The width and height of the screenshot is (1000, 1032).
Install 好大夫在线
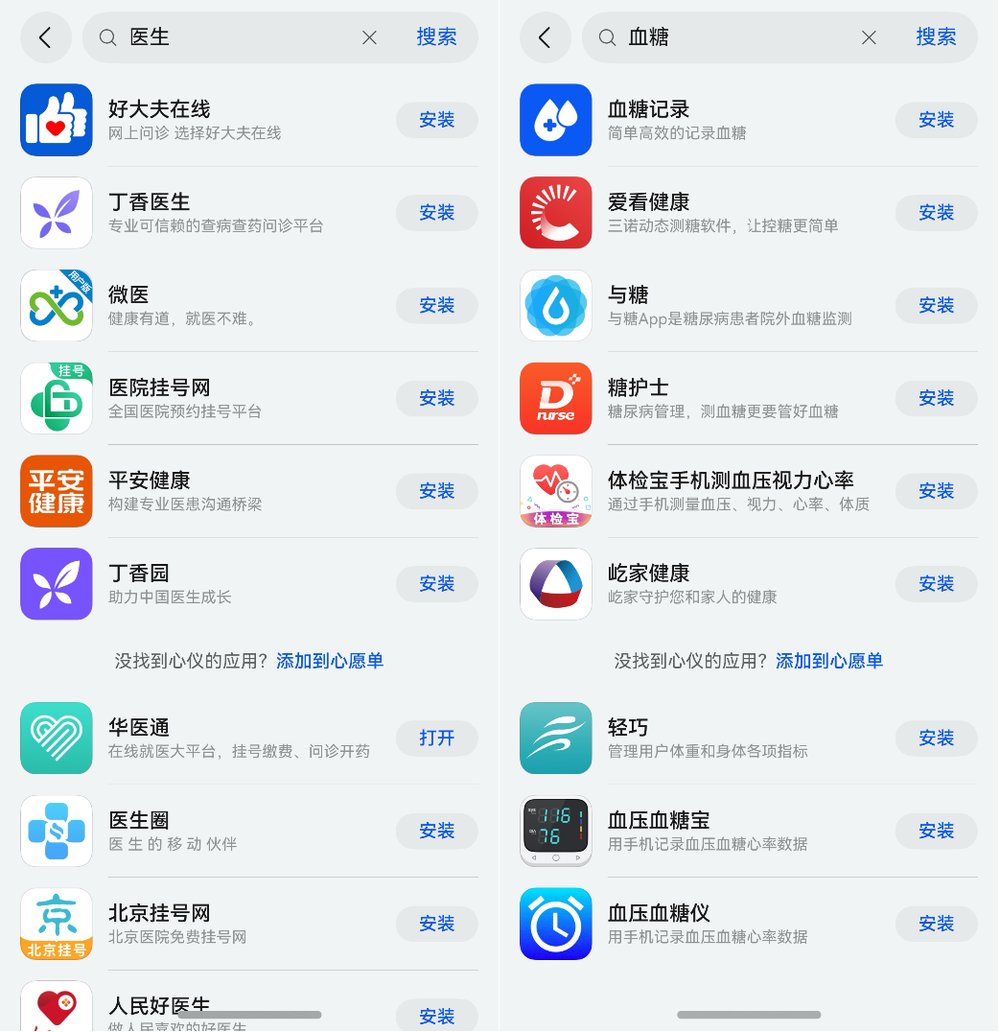(x=436, y=120)
